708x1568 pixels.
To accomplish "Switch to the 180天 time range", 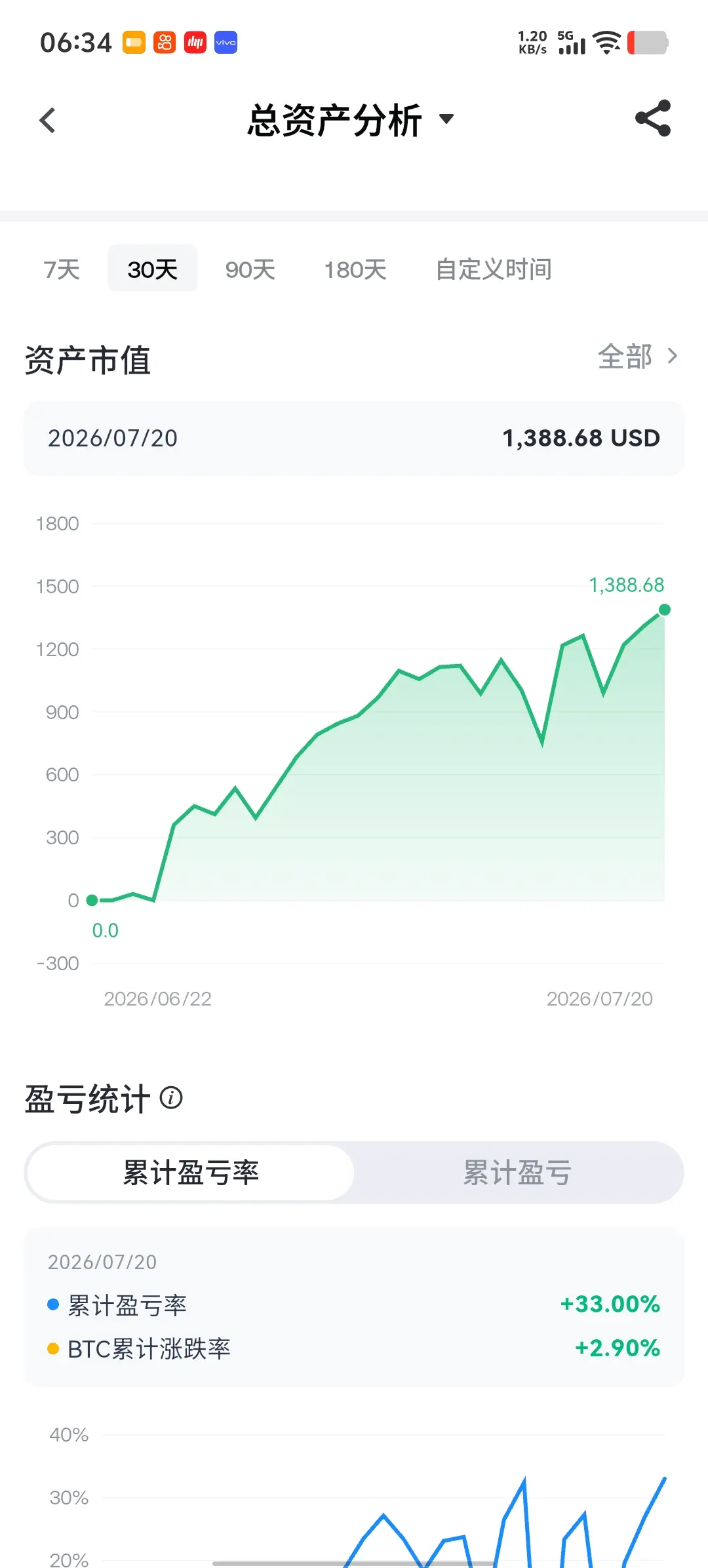I will point(355,269).
